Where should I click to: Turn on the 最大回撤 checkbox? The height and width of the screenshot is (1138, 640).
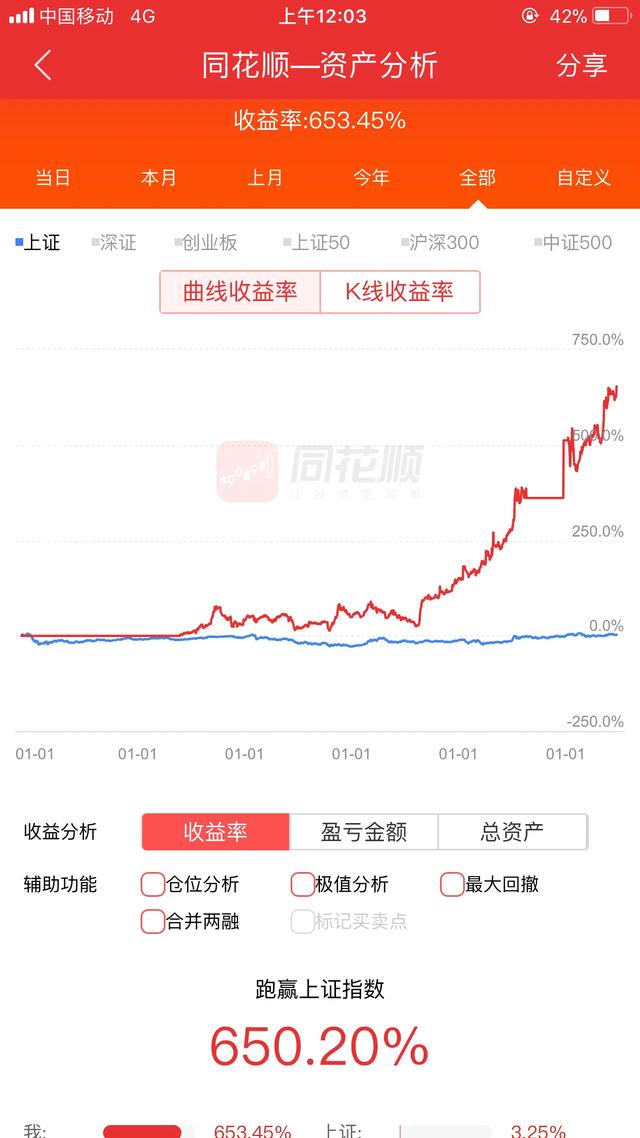pyautogui.click(x=452, y=884)
